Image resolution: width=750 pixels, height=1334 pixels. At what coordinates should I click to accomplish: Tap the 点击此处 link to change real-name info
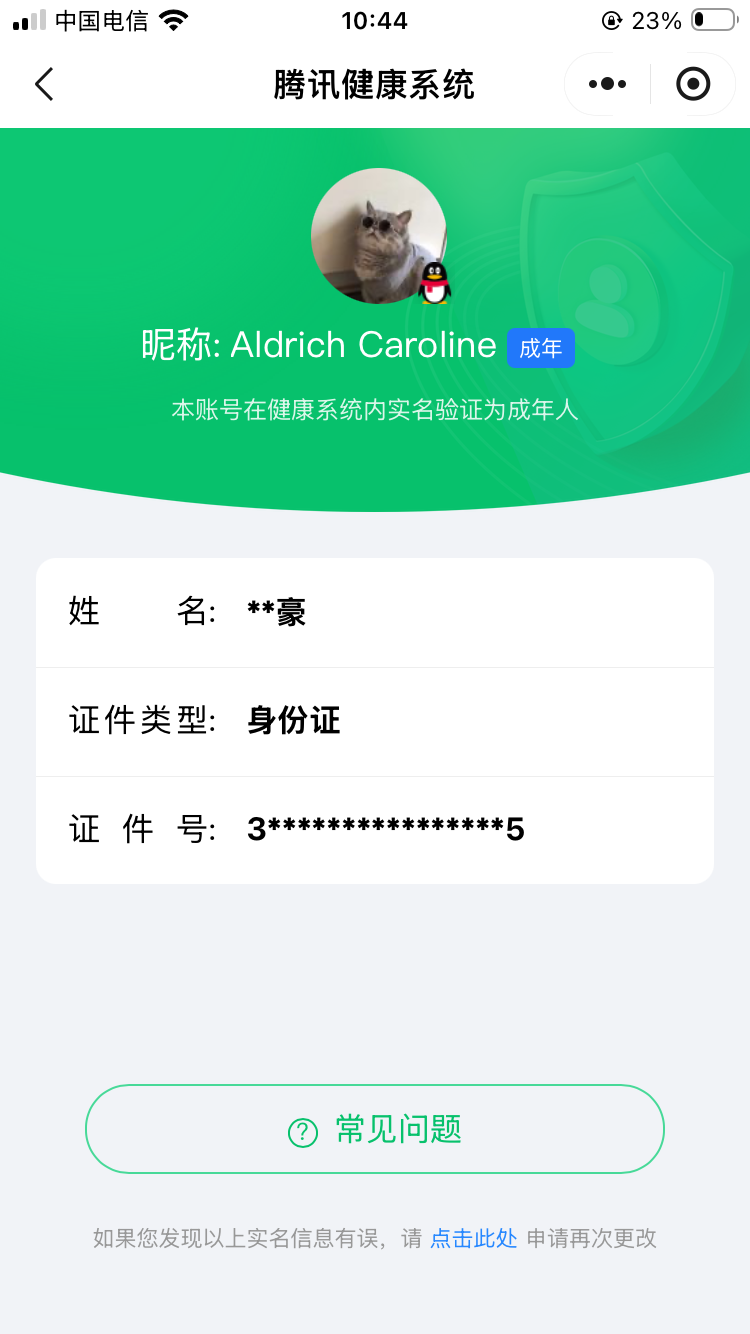tap(474, 1238)
